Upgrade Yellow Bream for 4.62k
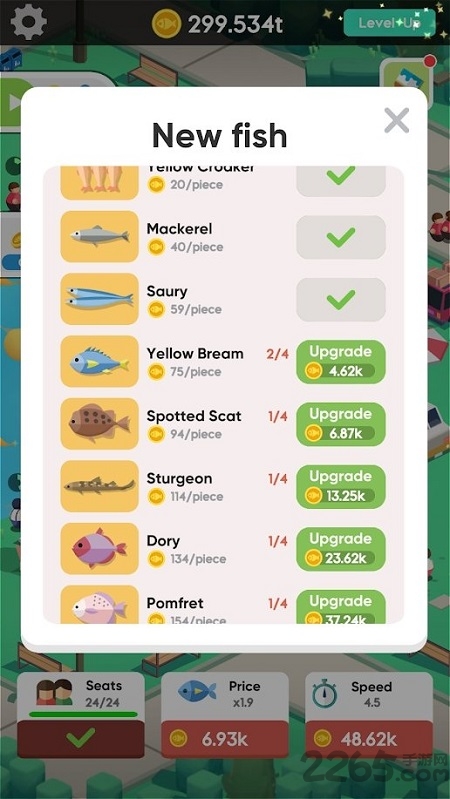The image size is (450, 799). coord(341,362)
